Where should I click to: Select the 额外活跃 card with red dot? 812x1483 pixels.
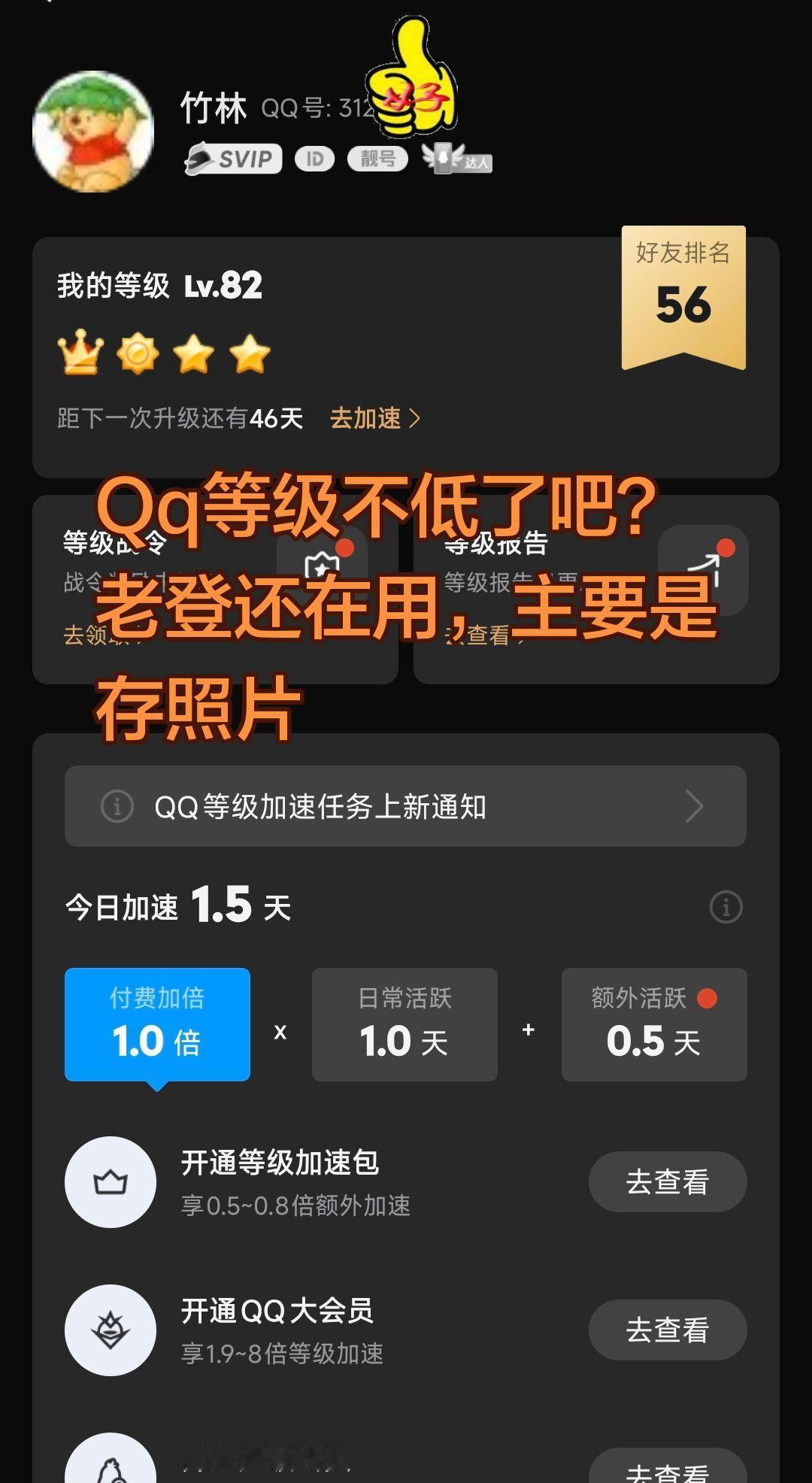coord(653,1024)
